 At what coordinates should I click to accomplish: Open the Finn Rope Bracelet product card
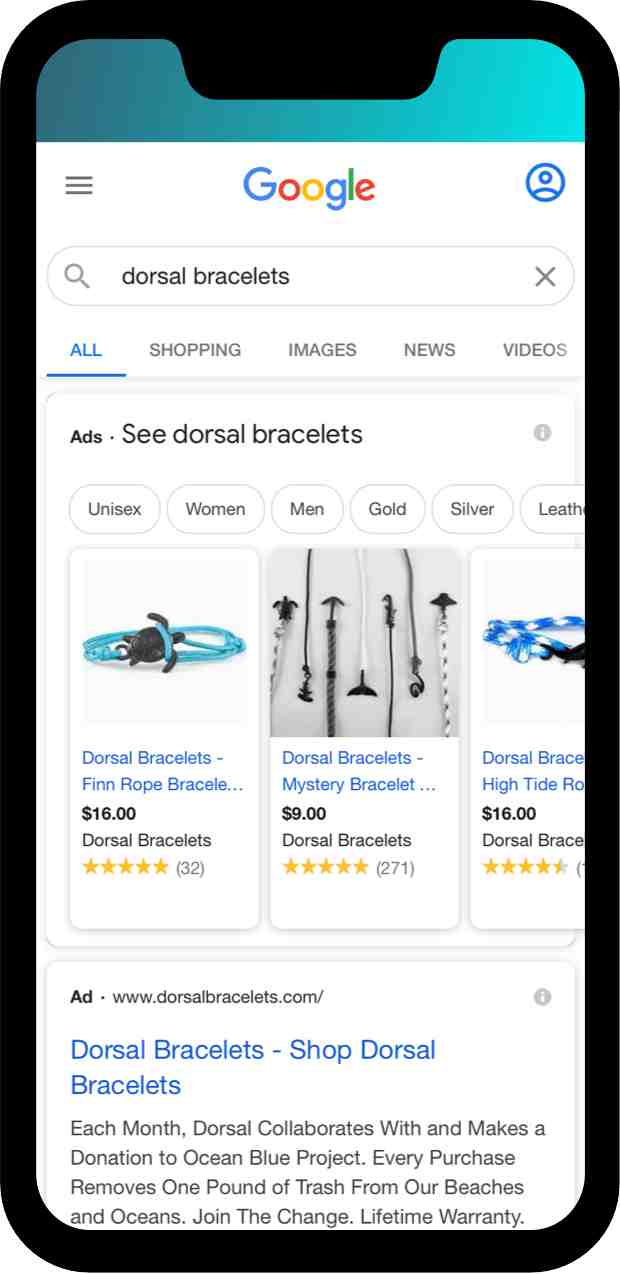164,738
